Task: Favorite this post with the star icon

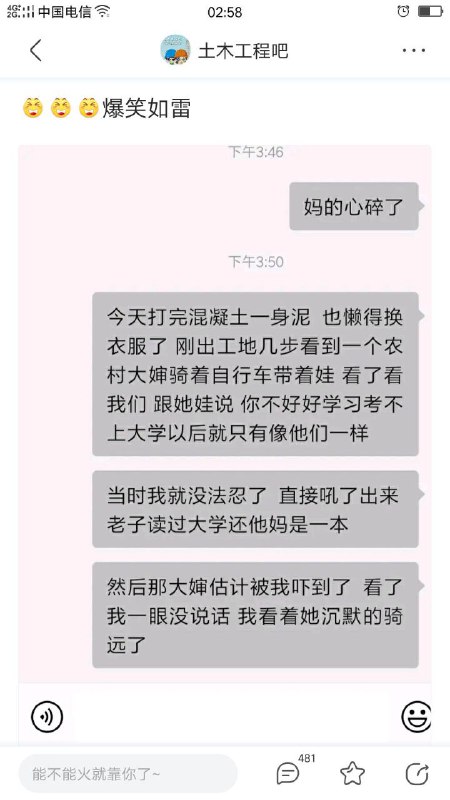Action: tap(353, 774)
